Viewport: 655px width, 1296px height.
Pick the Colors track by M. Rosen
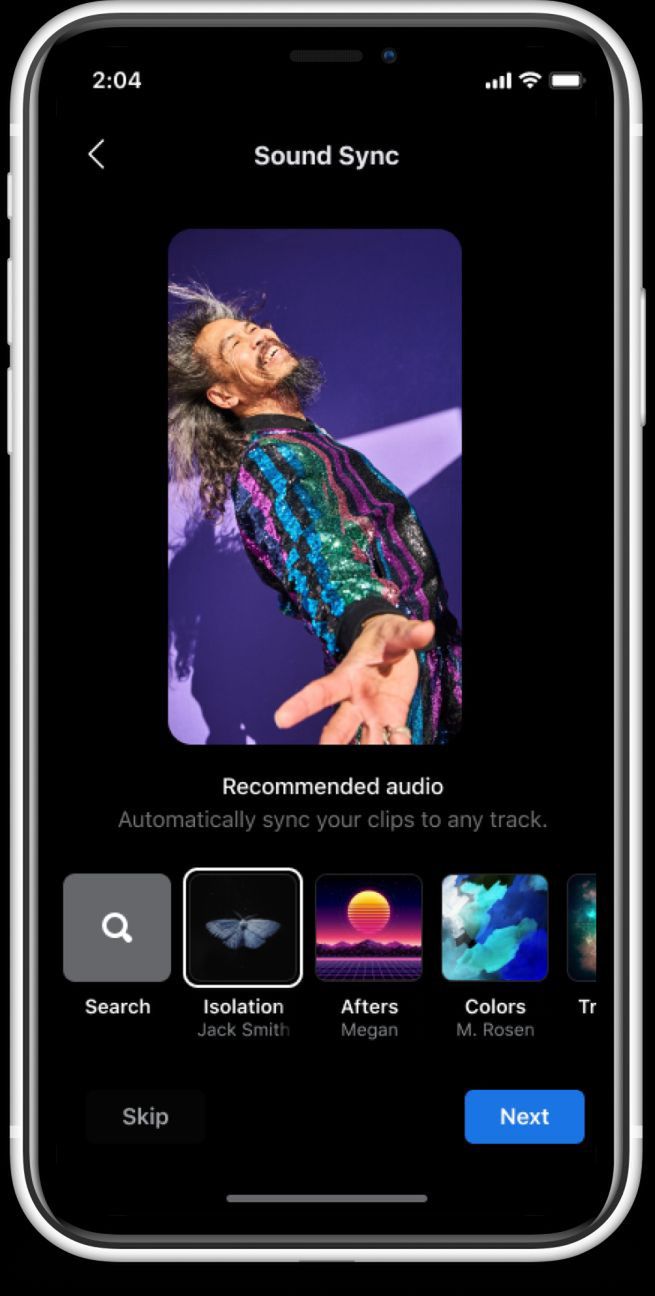[495, 928]
